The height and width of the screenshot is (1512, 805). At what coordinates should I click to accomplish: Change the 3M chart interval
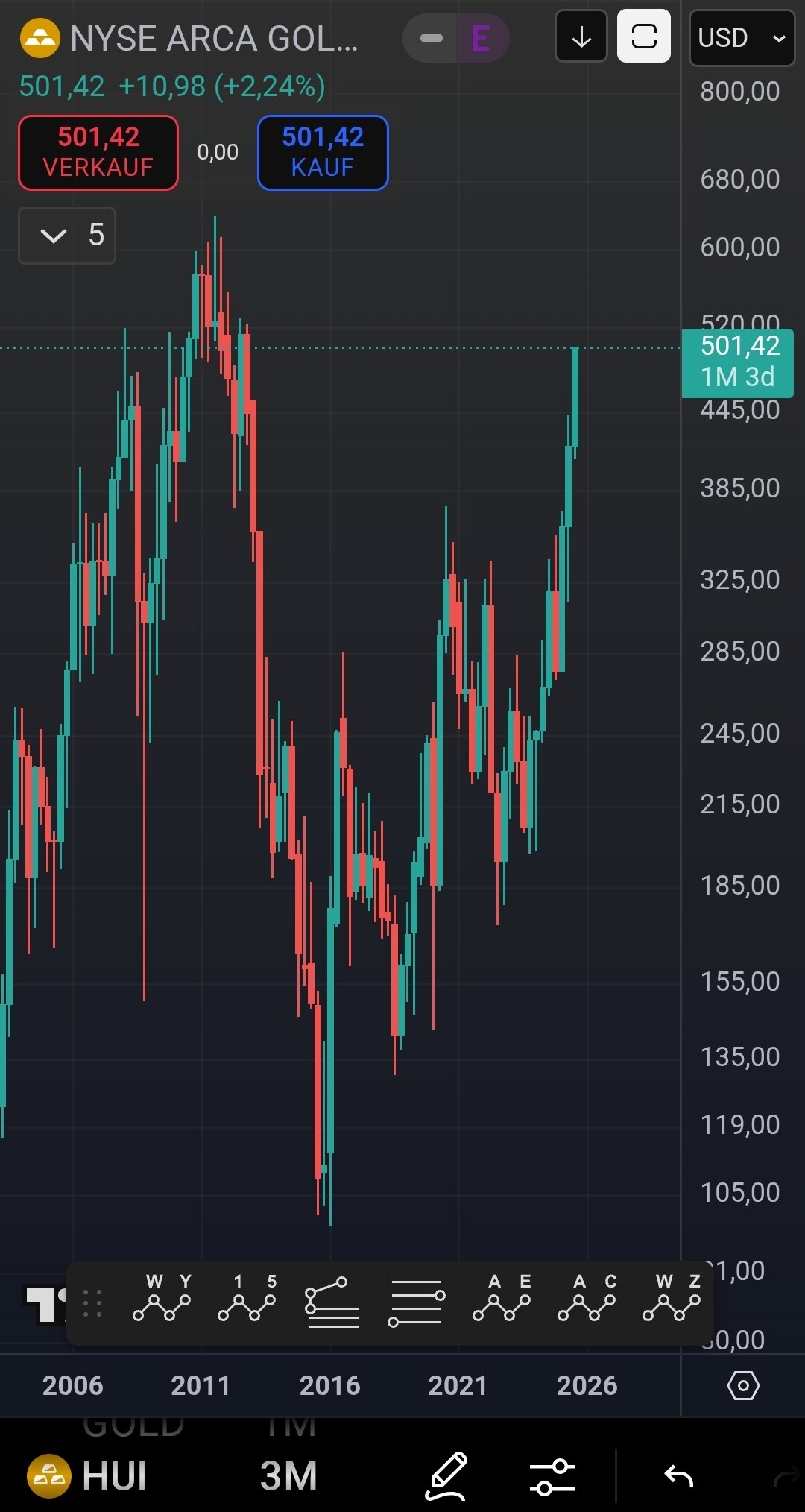tap(288, 1476)
